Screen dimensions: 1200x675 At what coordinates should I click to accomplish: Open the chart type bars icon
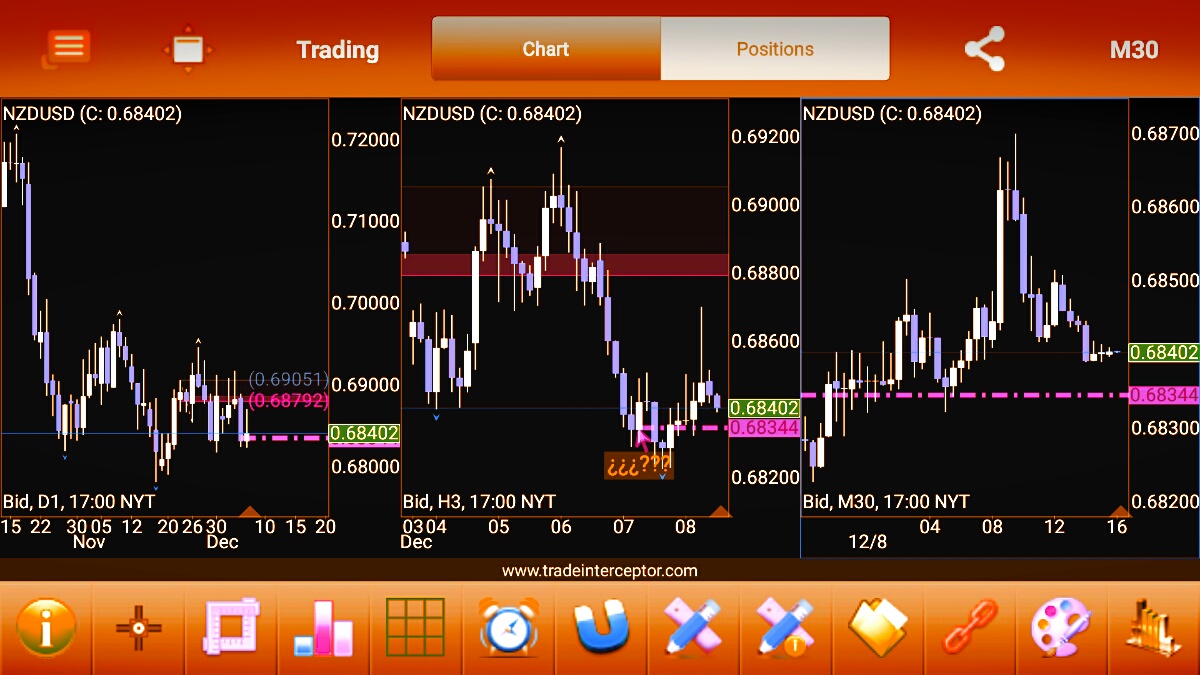pyautogui.click(x=323, y=628)
